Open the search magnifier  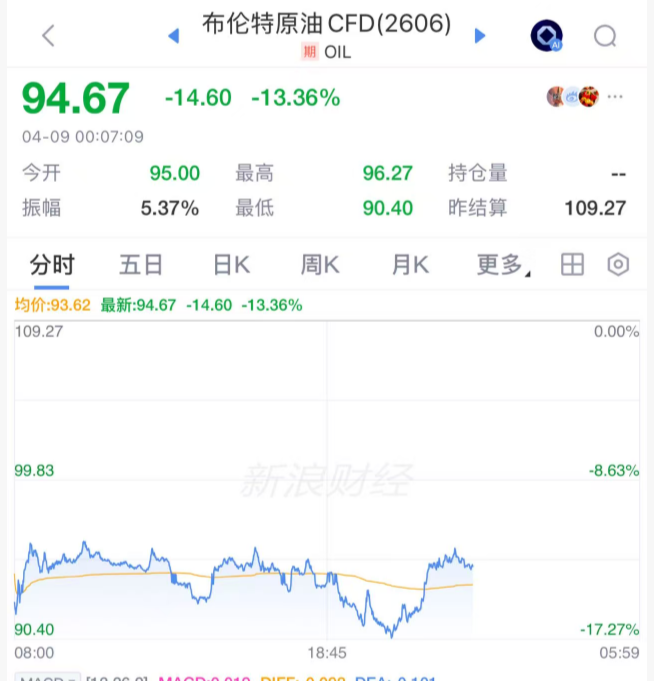(x=605, y=36)
